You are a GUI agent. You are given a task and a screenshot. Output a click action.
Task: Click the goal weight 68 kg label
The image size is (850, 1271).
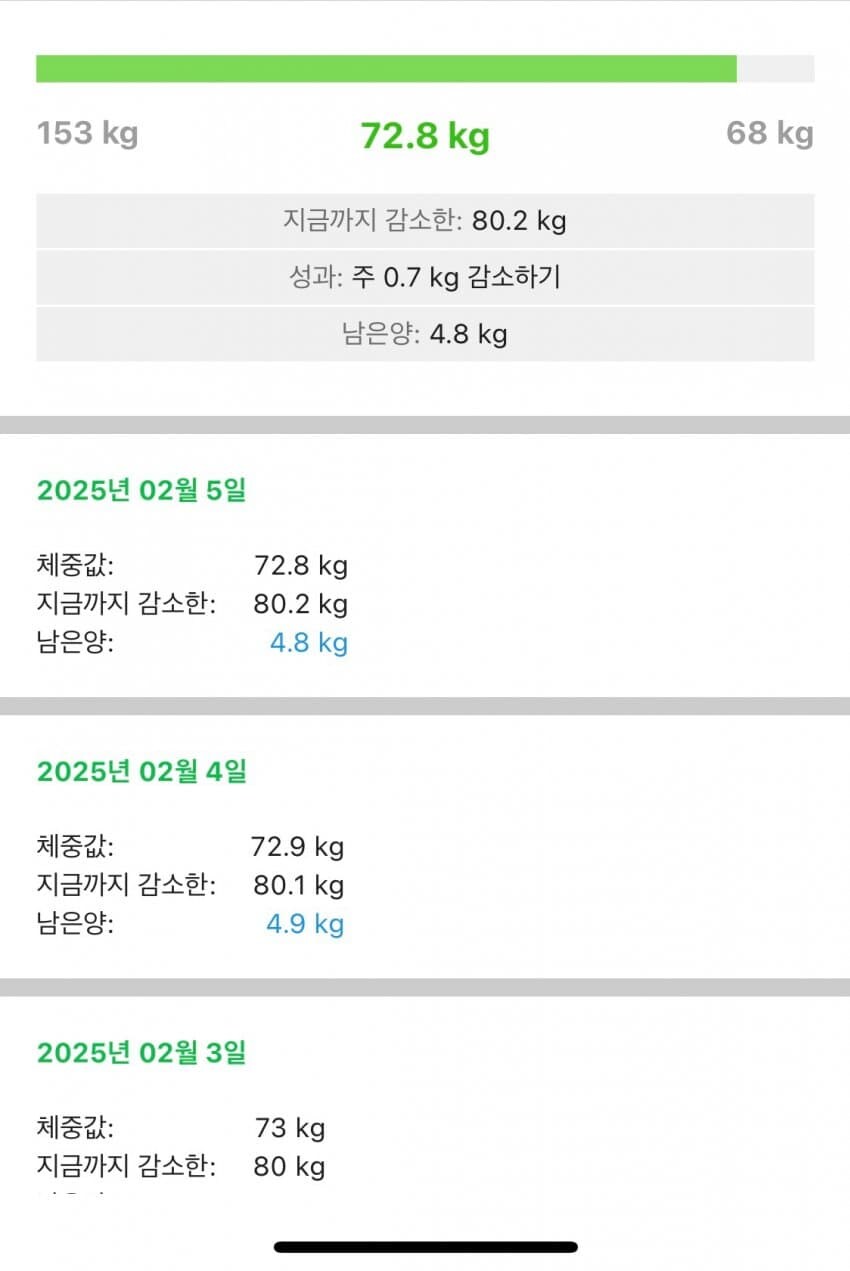(x=770, y=133)
